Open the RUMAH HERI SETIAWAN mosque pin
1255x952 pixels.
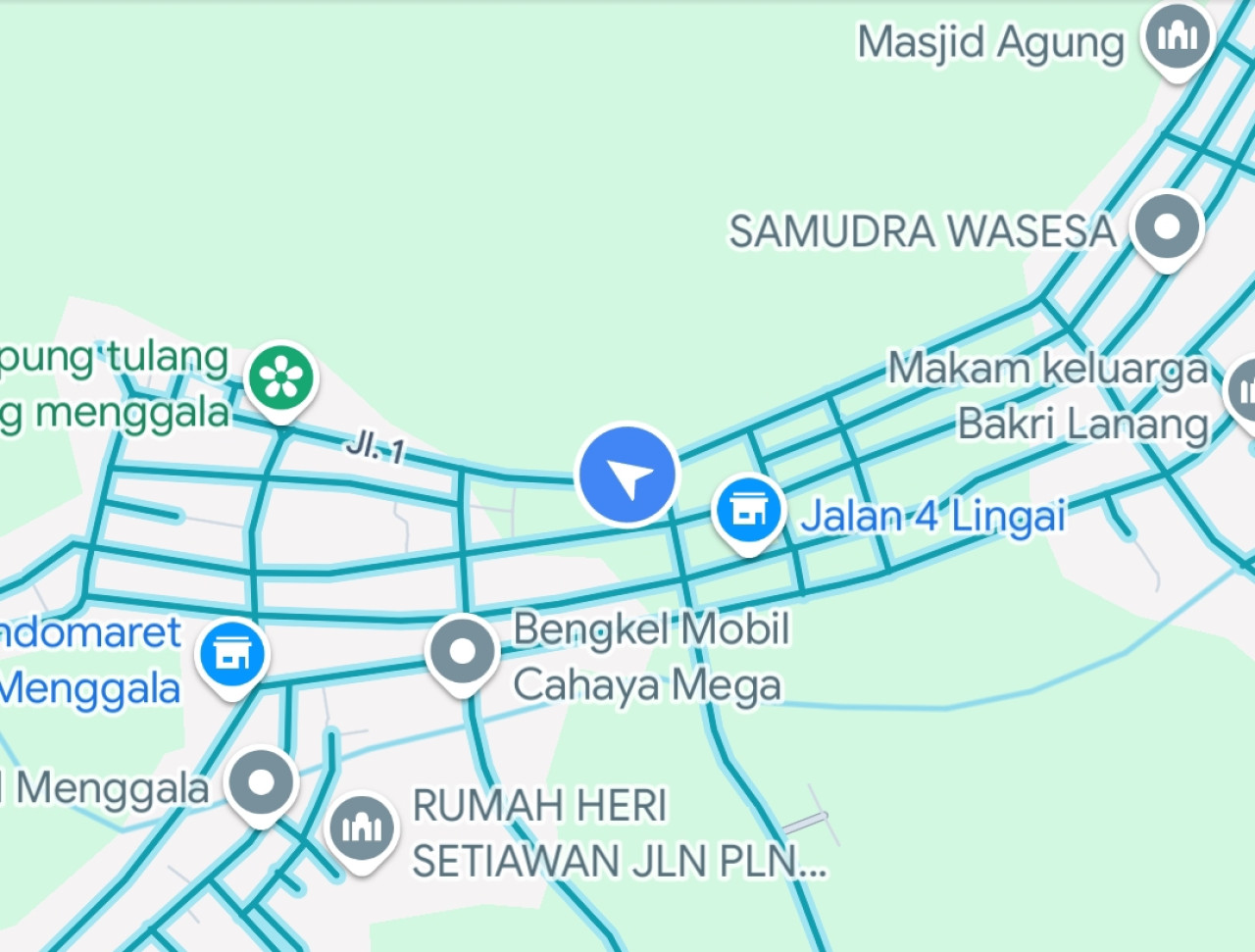(361, 829)
